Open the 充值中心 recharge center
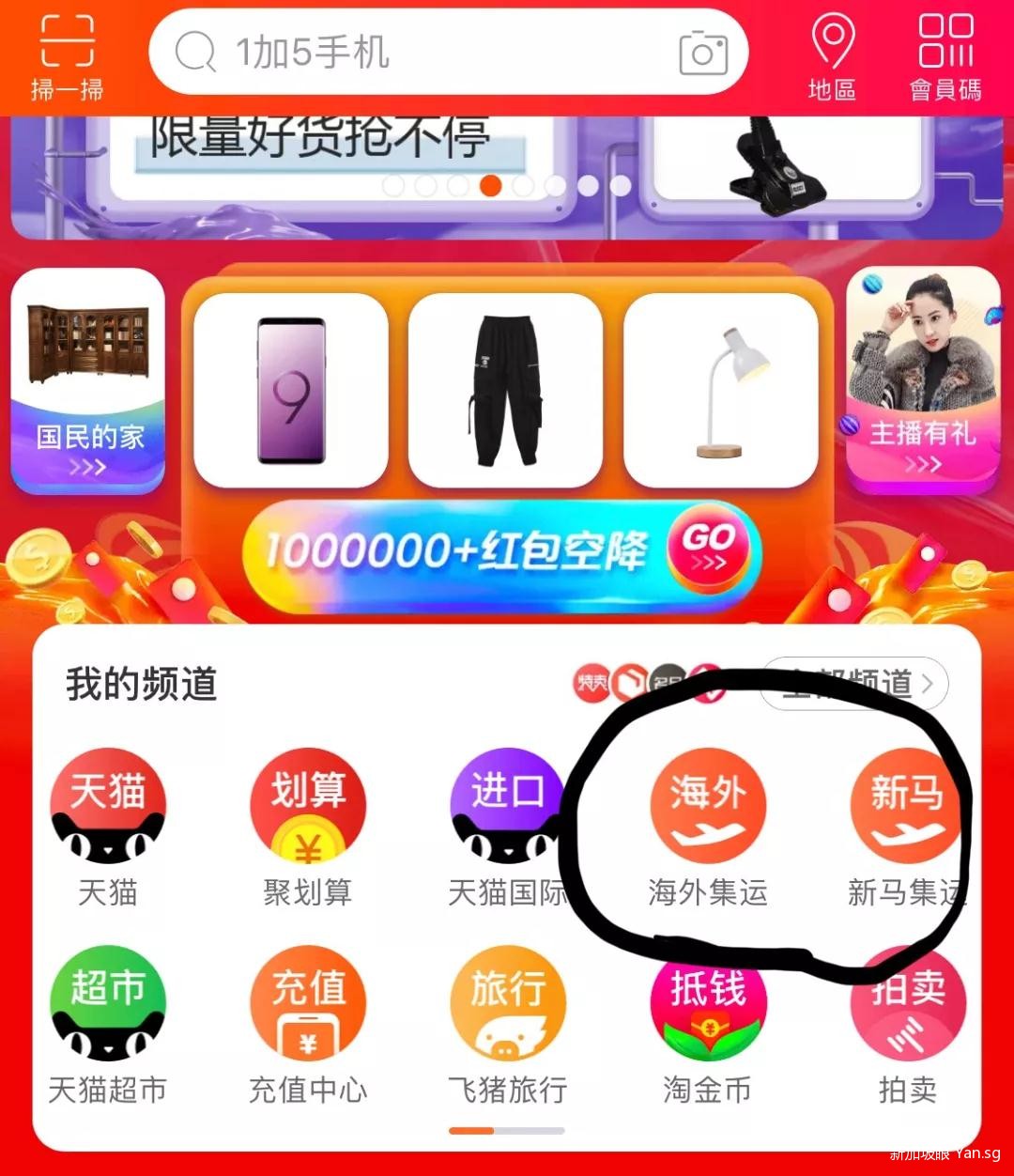Image resolution: width=1014 pixels, height=1176 pixels. (x=308, y=1024)
